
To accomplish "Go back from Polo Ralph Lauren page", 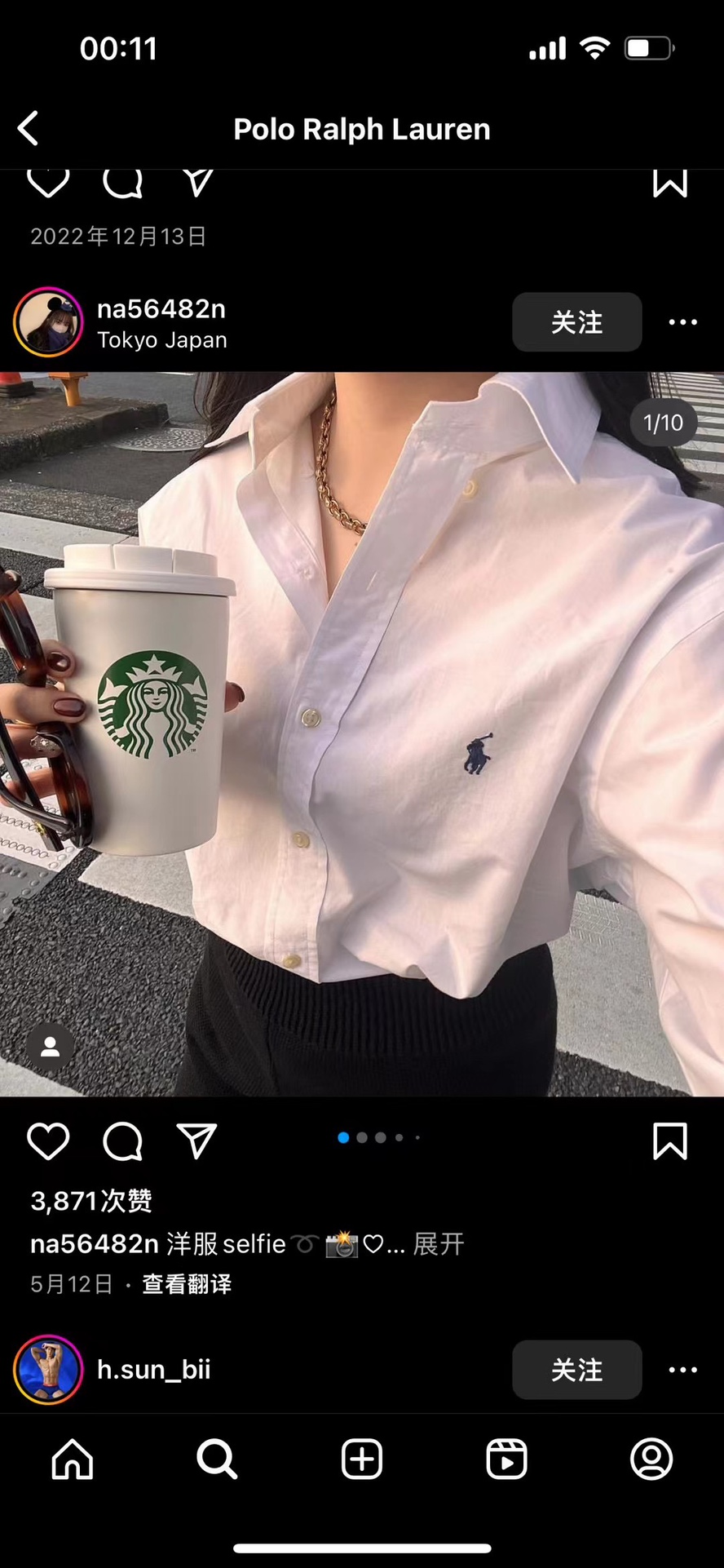I will pos(29,129).
